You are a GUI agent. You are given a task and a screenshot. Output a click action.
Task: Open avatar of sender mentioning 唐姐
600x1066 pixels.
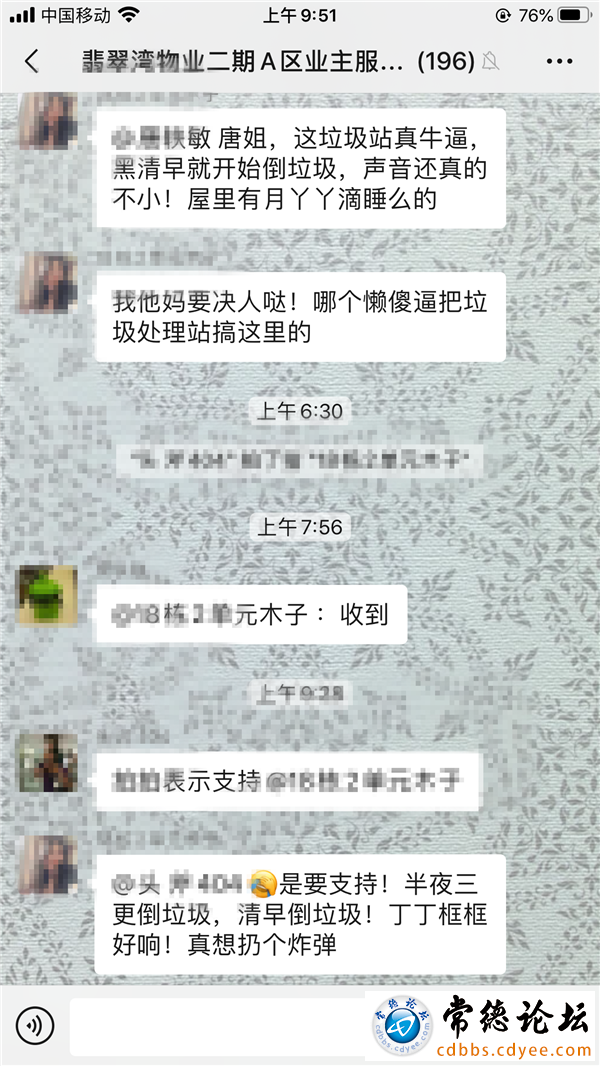[47, 122]
